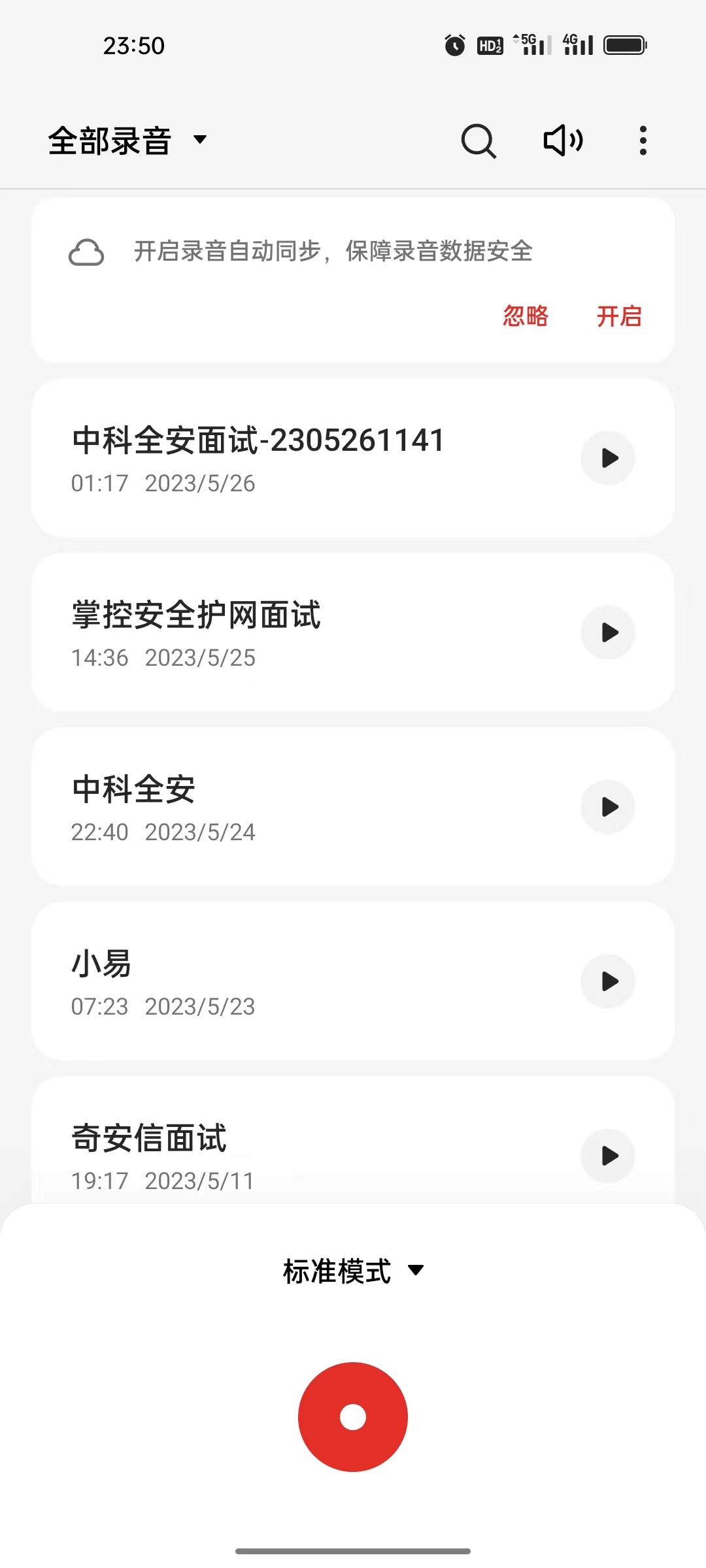Toggle the speaker playback icon
Image resolution: width=706 pixels, height=1568 pixels.
[563, 140]
